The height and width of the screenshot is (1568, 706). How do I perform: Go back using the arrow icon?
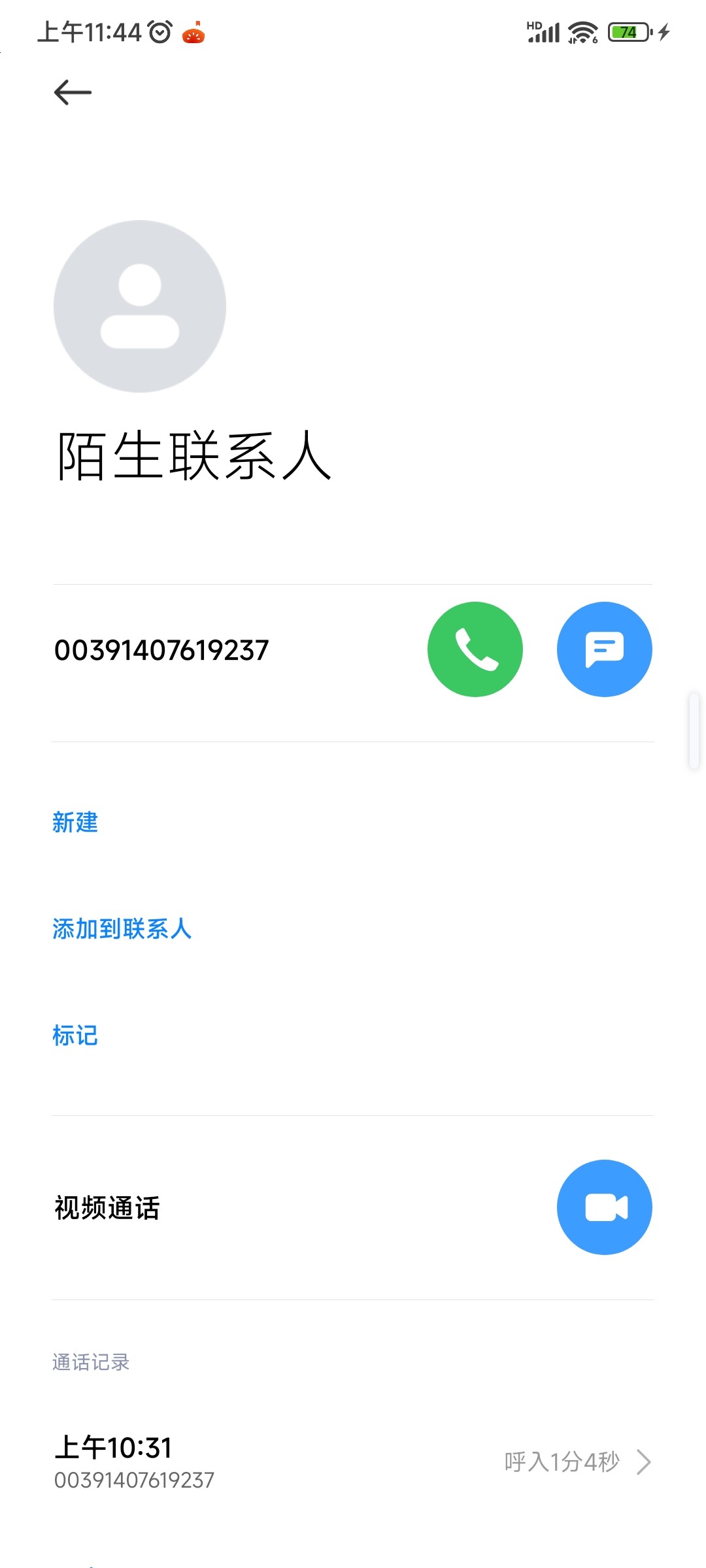click(73, 92)
